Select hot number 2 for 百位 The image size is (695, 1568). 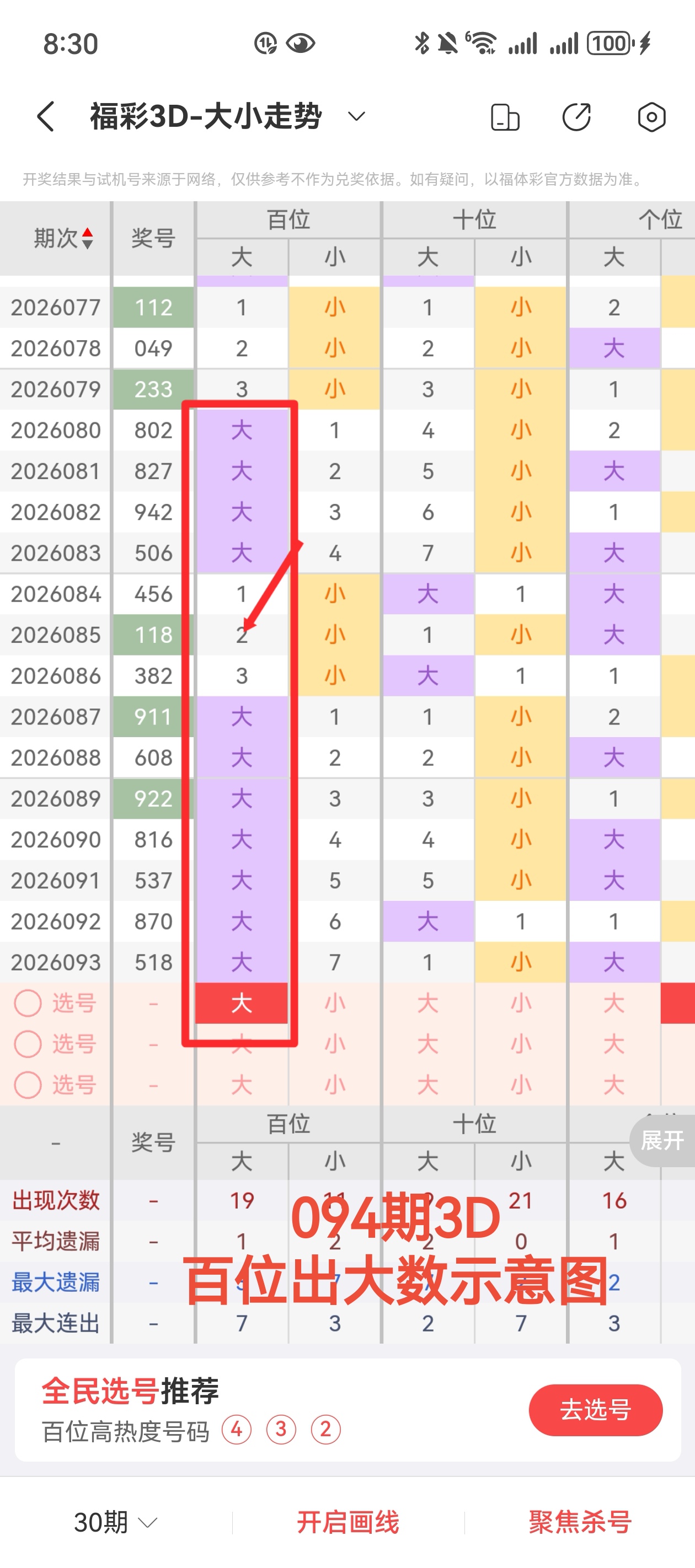[325, 1429]
